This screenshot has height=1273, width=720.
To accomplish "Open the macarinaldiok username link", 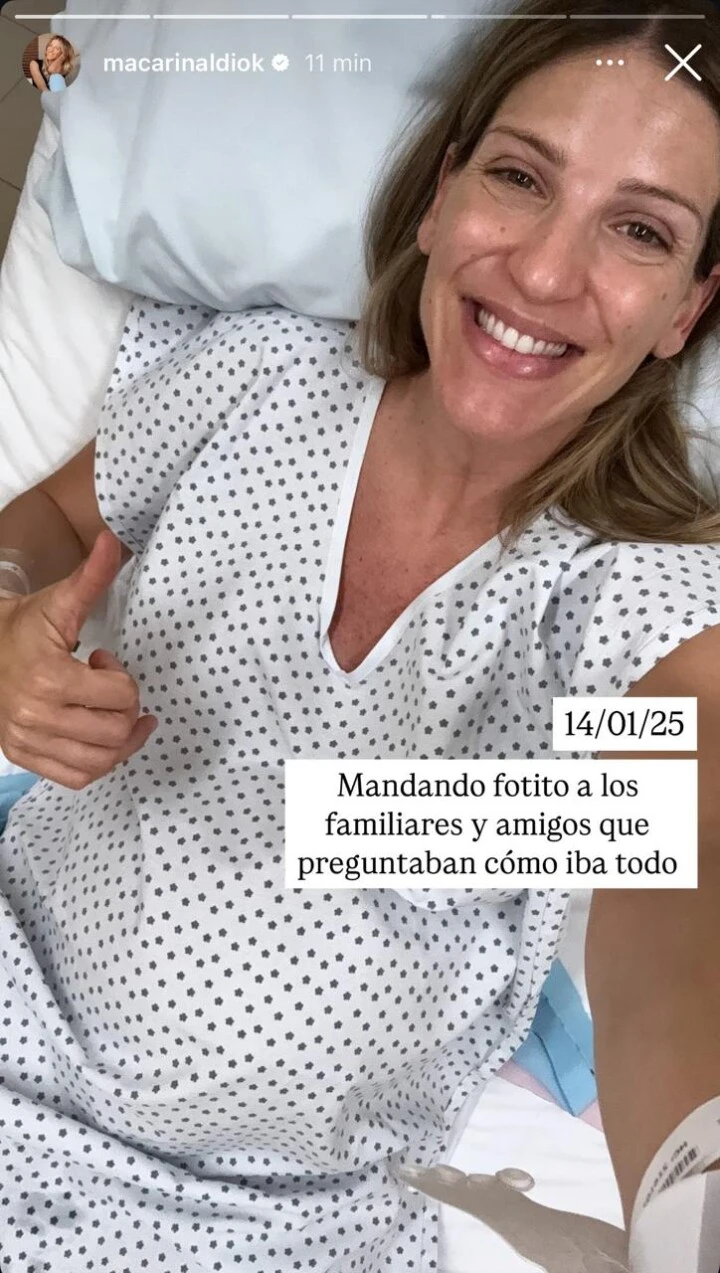I will pos(183,63).
